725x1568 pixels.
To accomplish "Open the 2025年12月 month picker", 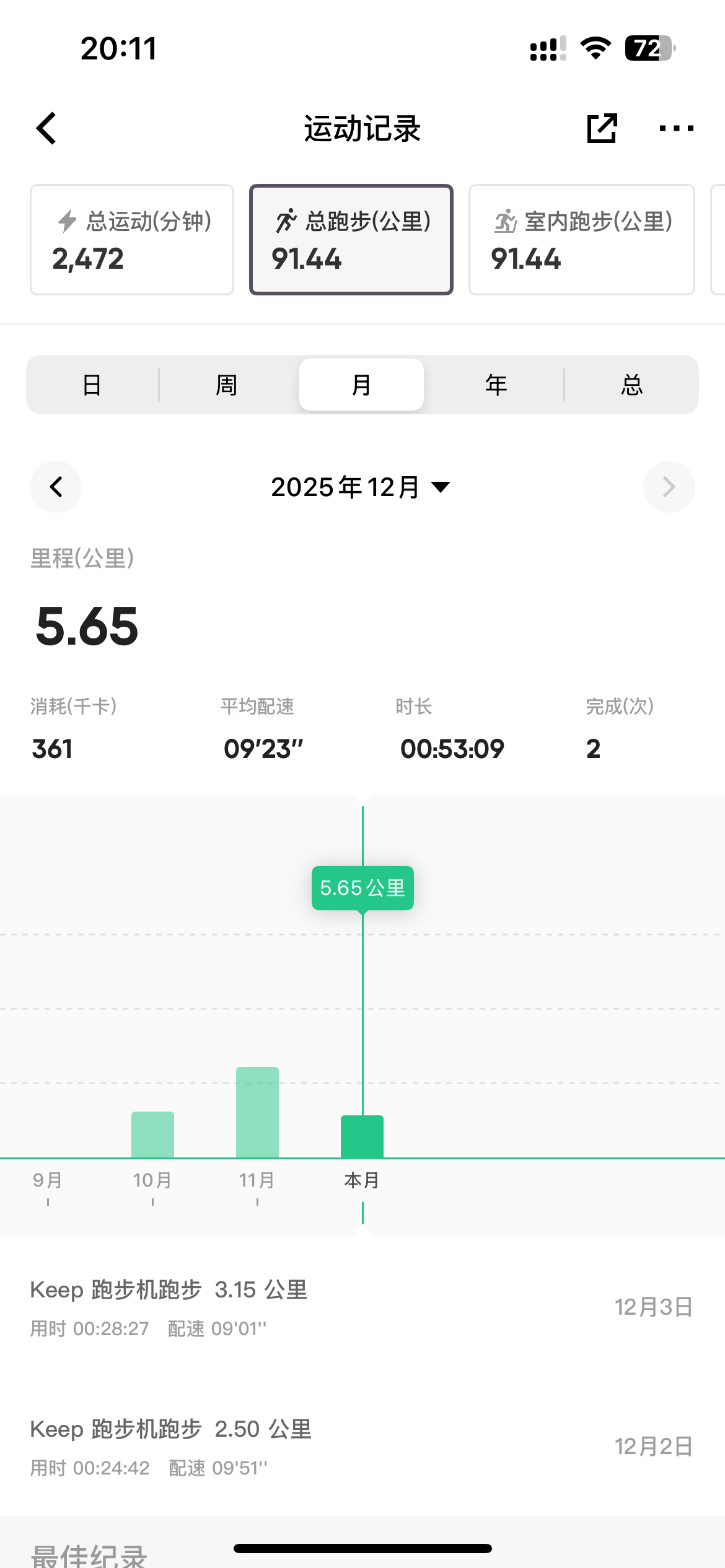I will tap(361, 487).
